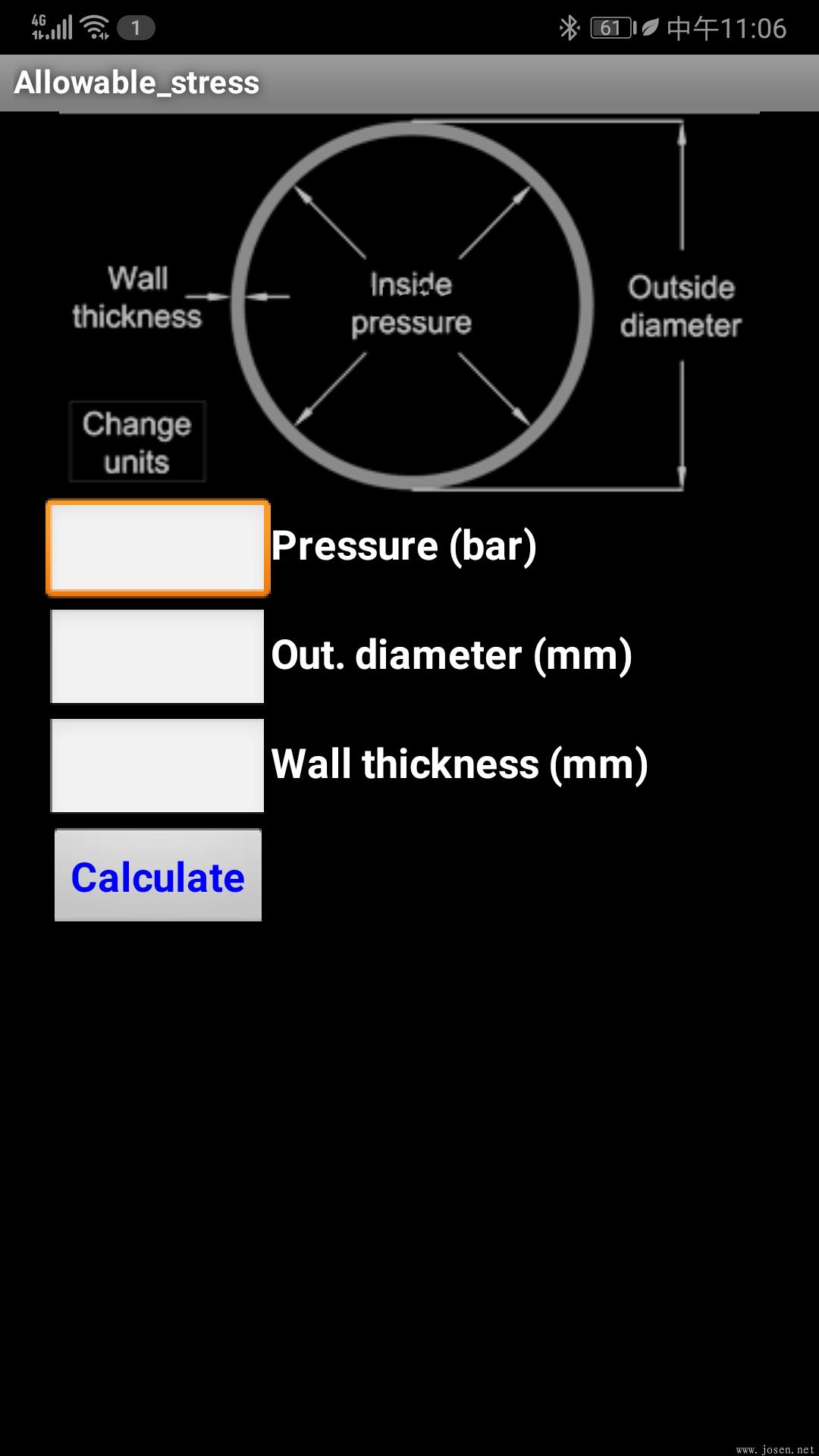
Task: Open the notification badge showing 1
Action: (135, 27)
